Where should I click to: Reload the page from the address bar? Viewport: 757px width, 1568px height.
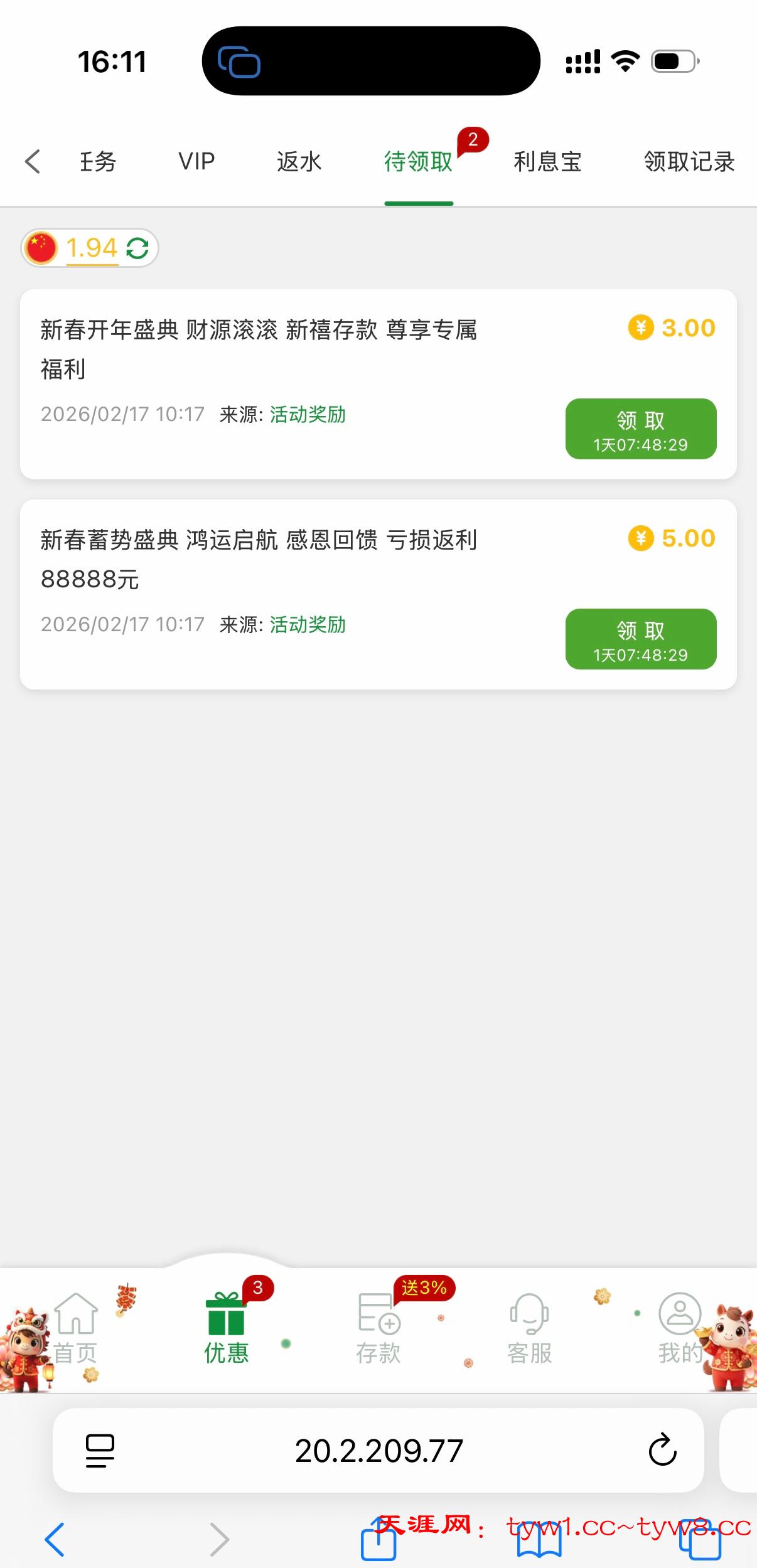coord(662,1450)
